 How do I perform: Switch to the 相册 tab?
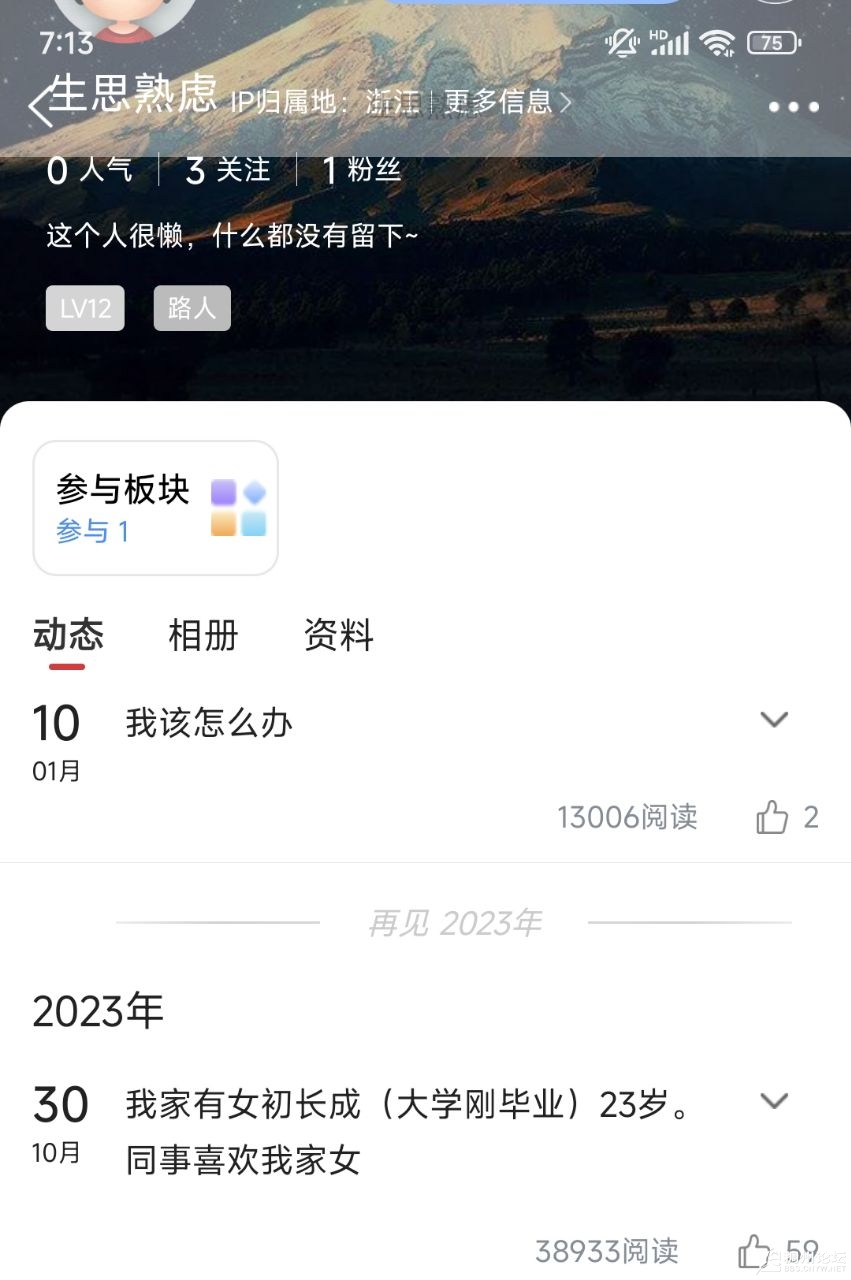[x=203, y=635]
